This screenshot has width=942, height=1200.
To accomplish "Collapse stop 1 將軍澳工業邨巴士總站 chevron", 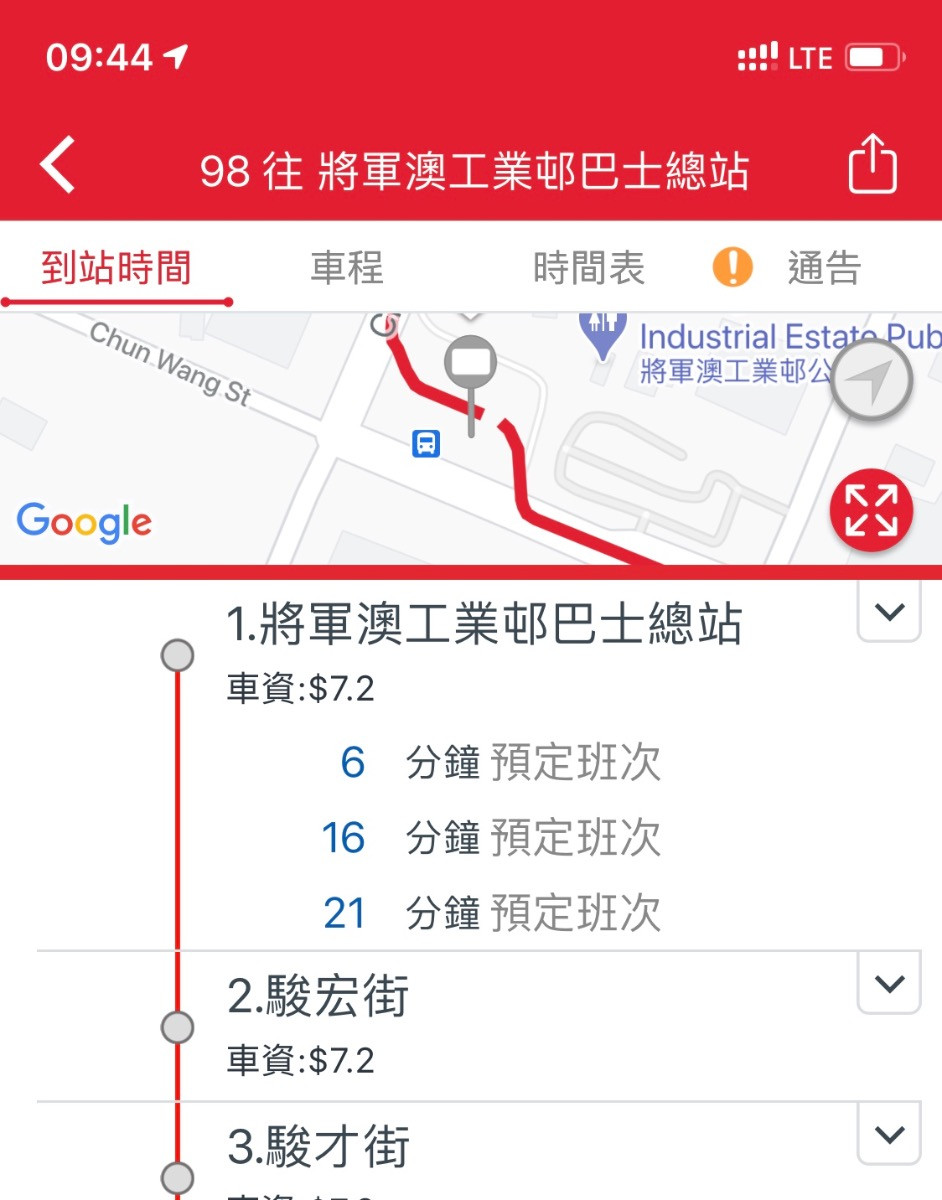I will [x=889, y=612].
